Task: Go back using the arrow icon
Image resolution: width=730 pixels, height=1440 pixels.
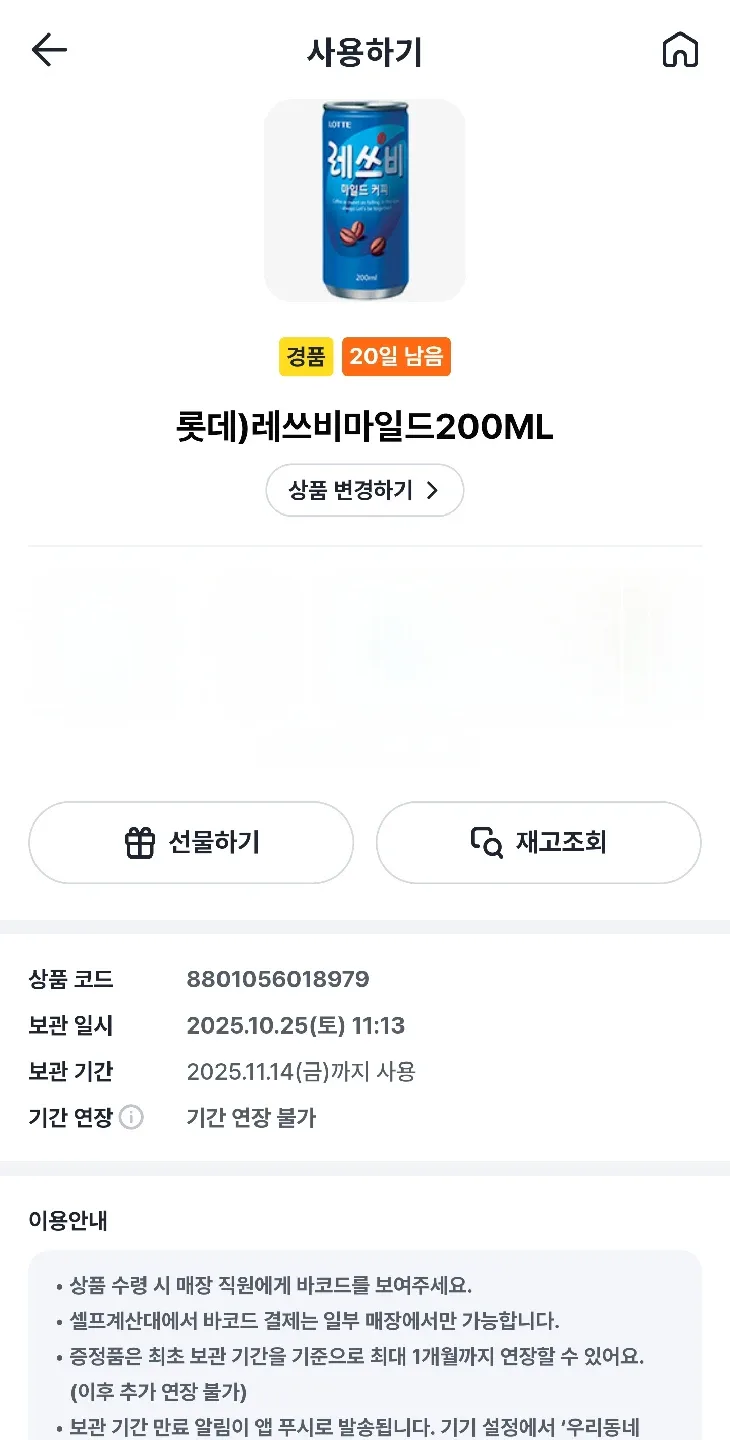Action: [x=48, y=50]
